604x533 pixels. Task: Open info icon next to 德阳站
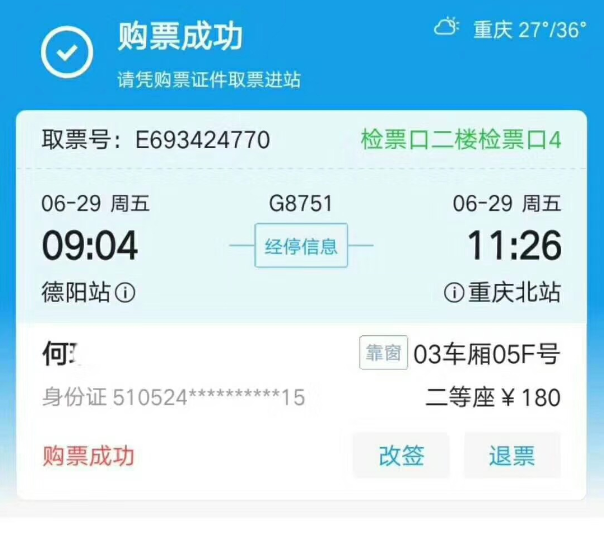click(x=125, y=293)
